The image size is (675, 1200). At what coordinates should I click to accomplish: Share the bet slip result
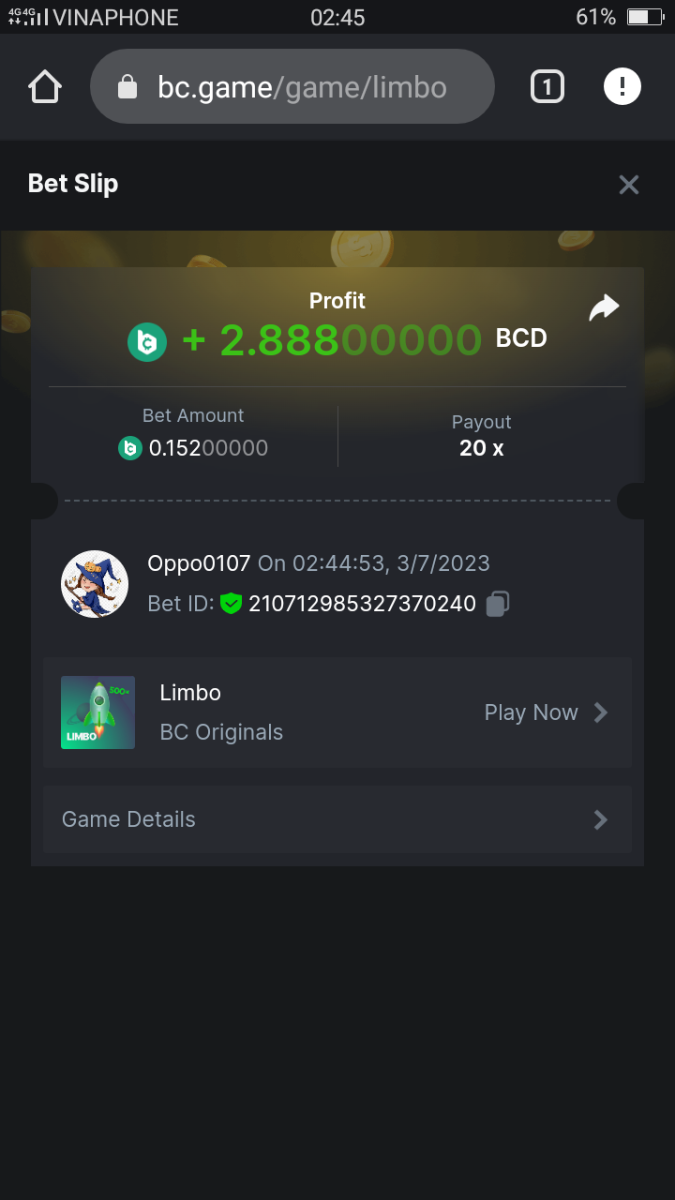coord(604,308)
